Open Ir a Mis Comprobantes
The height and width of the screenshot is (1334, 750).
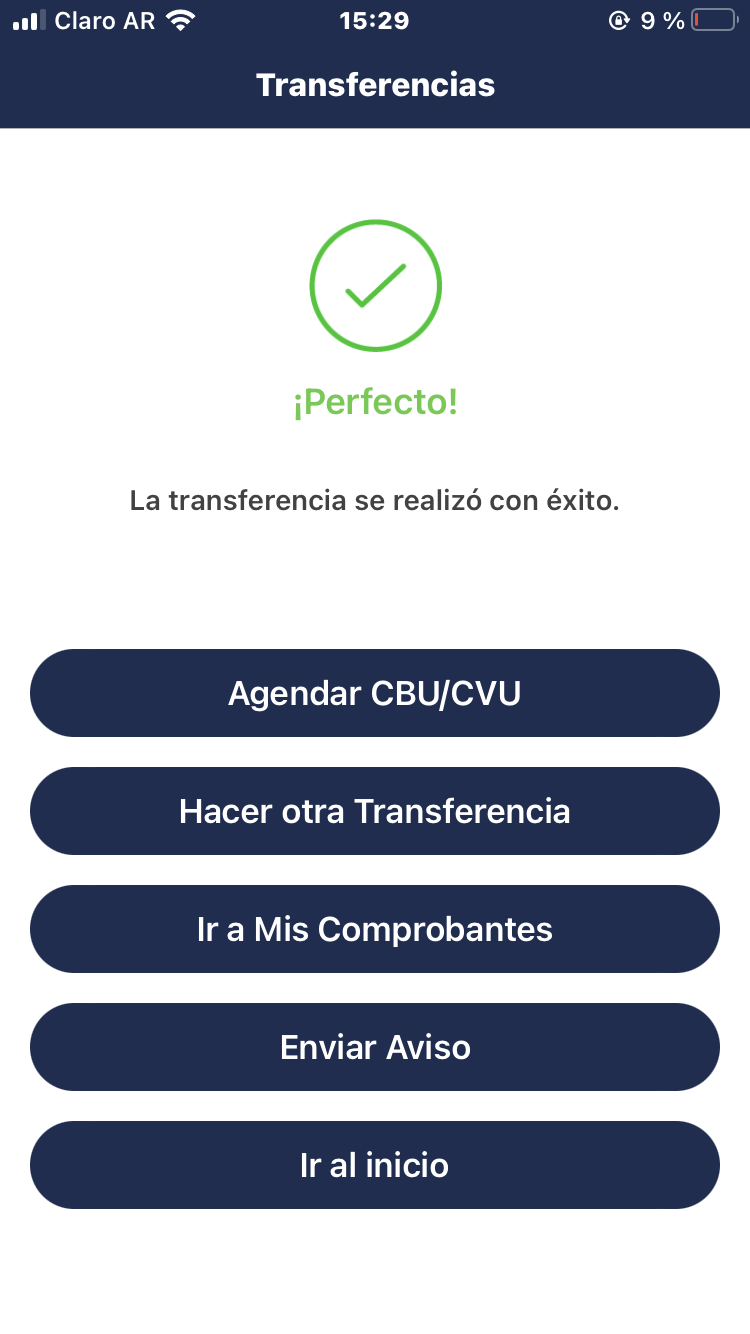click(x=375, y=929)
